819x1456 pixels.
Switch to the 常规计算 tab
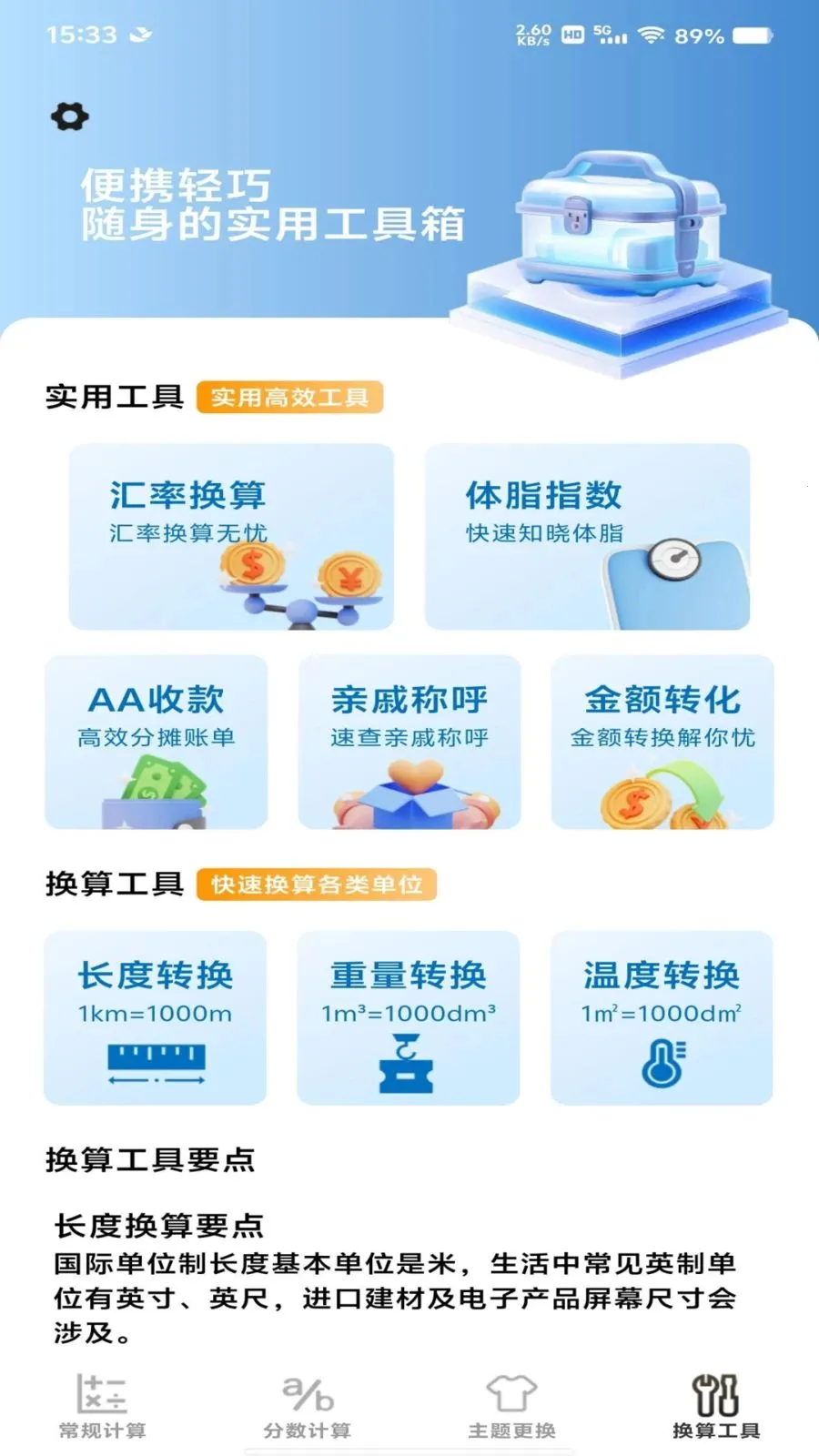[102, 1407]
